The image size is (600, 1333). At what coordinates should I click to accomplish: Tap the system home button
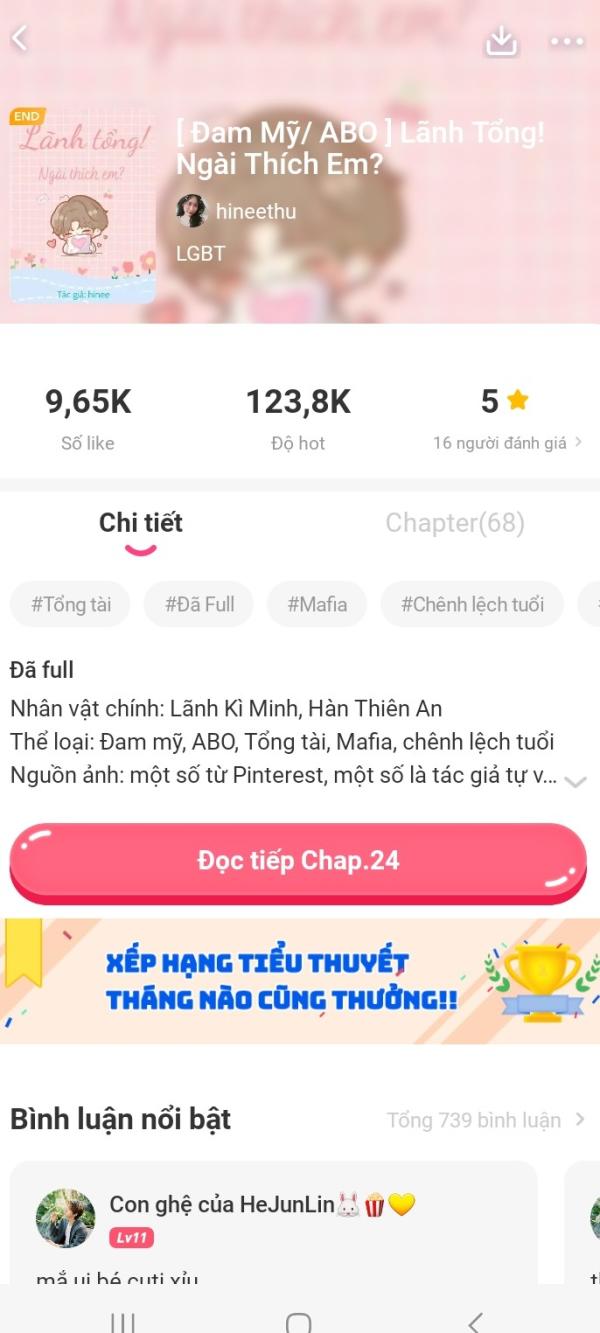pos(298,1322)
